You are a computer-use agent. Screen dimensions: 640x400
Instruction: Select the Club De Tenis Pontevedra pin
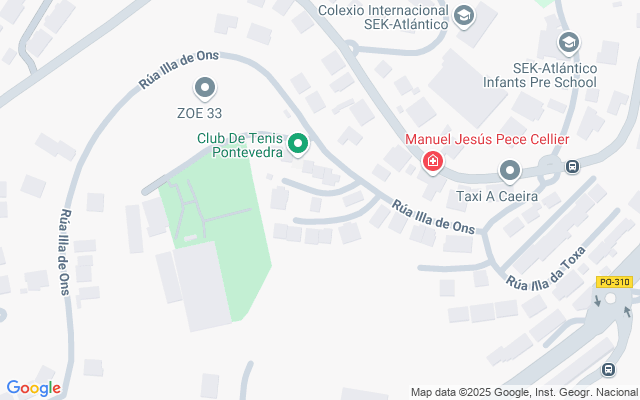tap(297, 146)
